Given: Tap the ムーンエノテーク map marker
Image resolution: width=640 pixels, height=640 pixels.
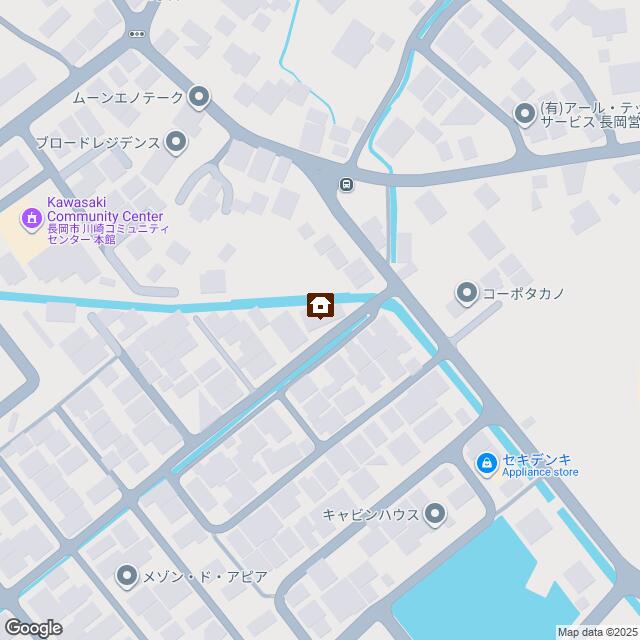Looking at the screenshot, I should click(x=199, y=97).
